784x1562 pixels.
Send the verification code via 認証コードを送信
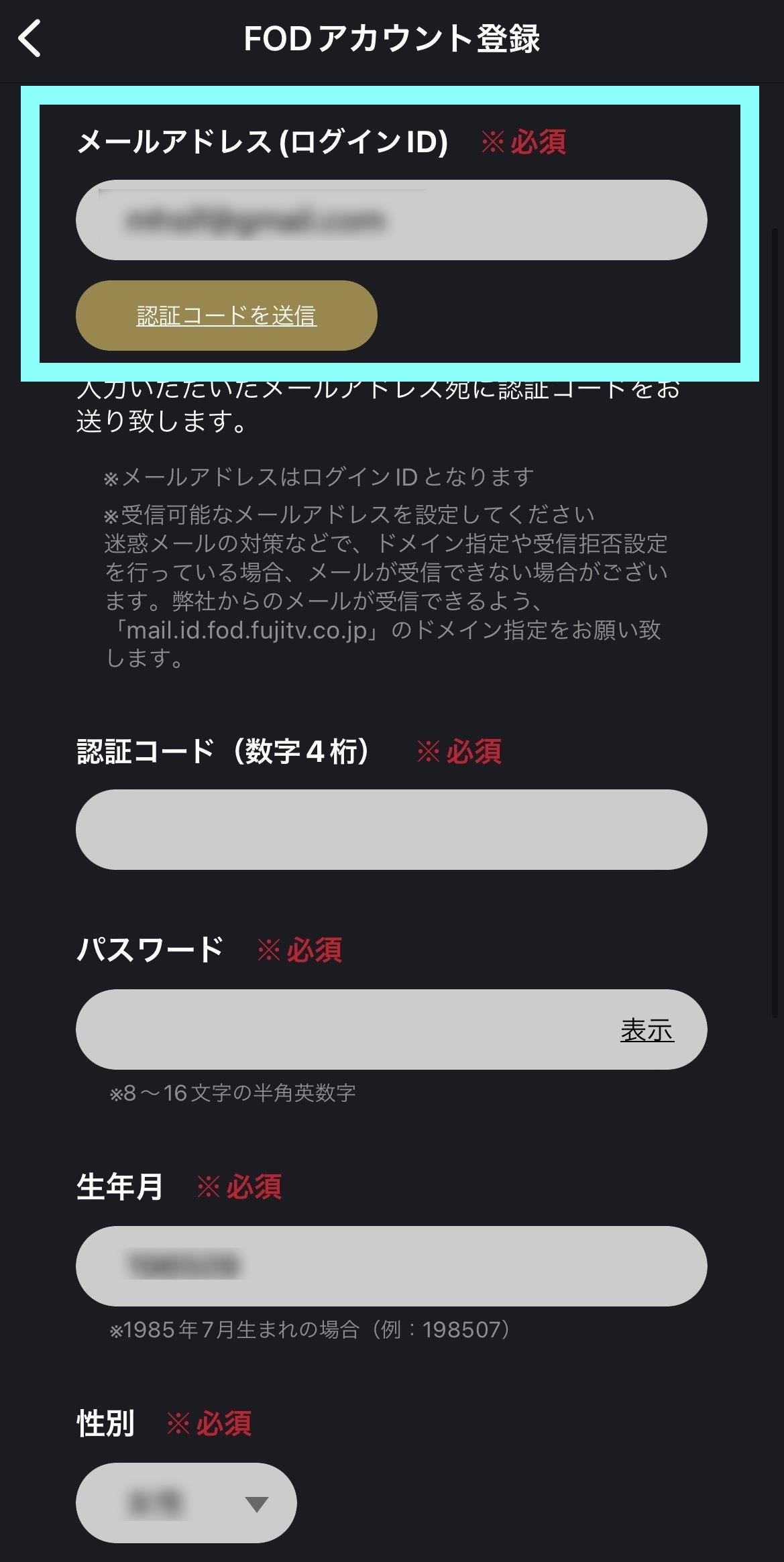point(226,315)
